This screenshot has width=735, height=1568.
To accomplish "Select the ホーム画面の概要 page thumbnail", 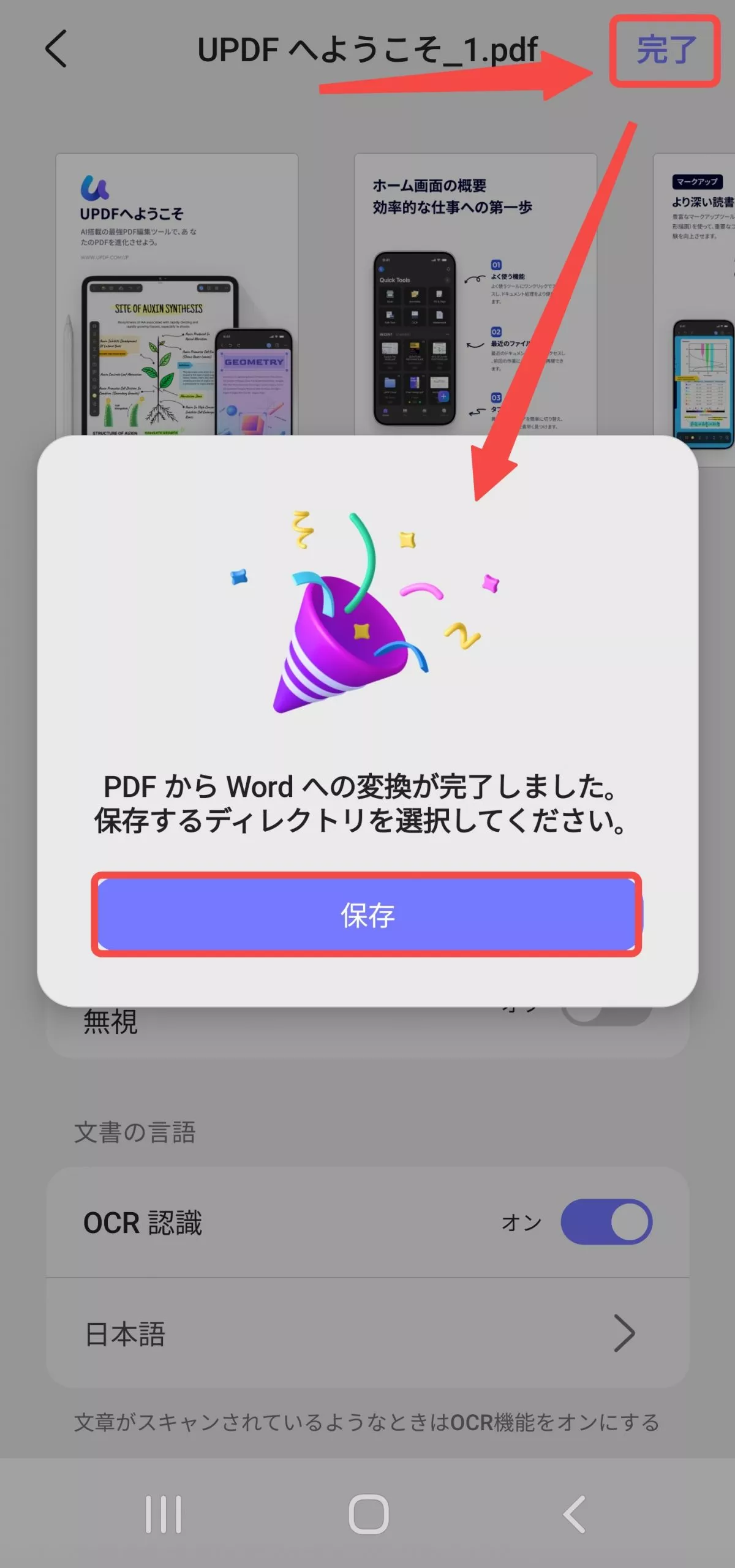I will pyautogui.click(x=475, y=294).
